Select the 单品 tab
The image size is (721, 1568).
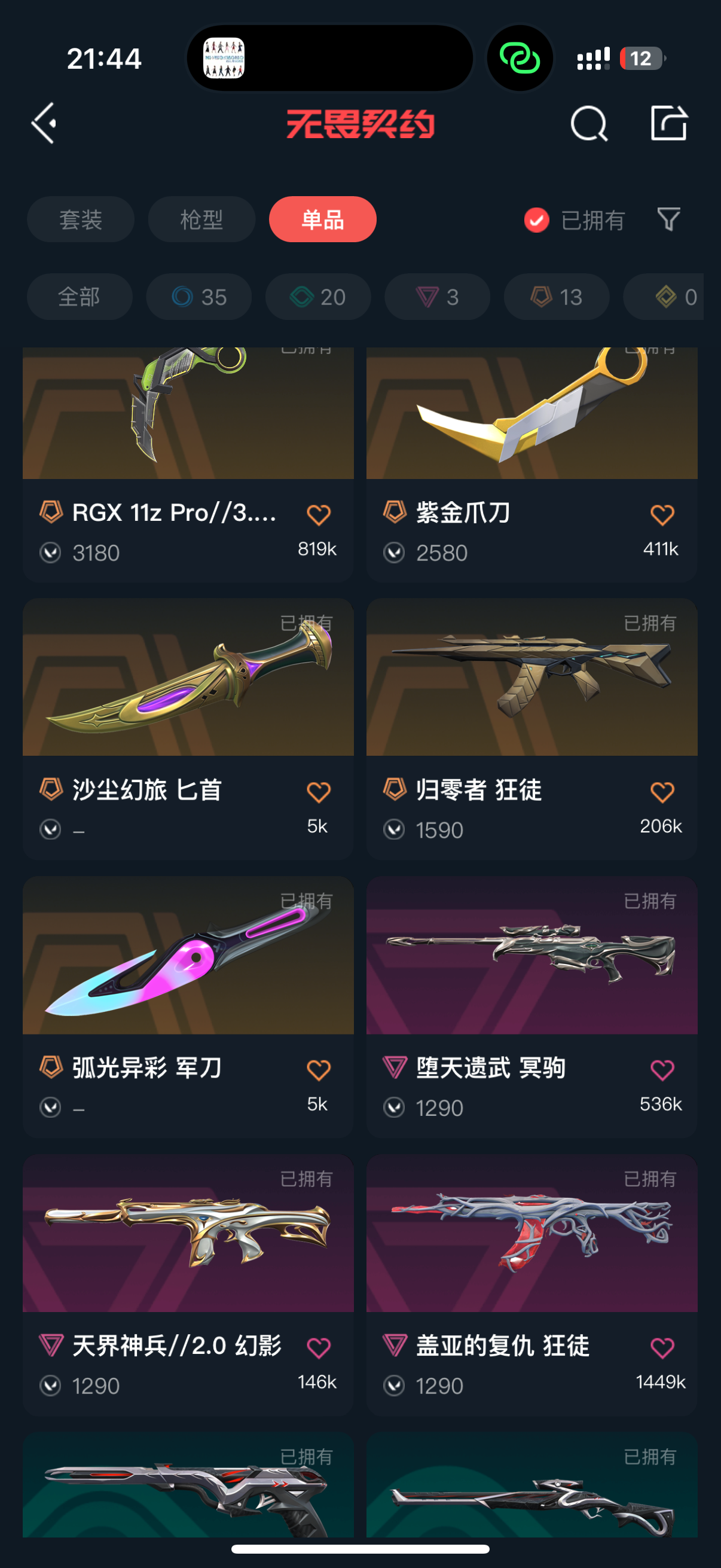coord(322,219)
